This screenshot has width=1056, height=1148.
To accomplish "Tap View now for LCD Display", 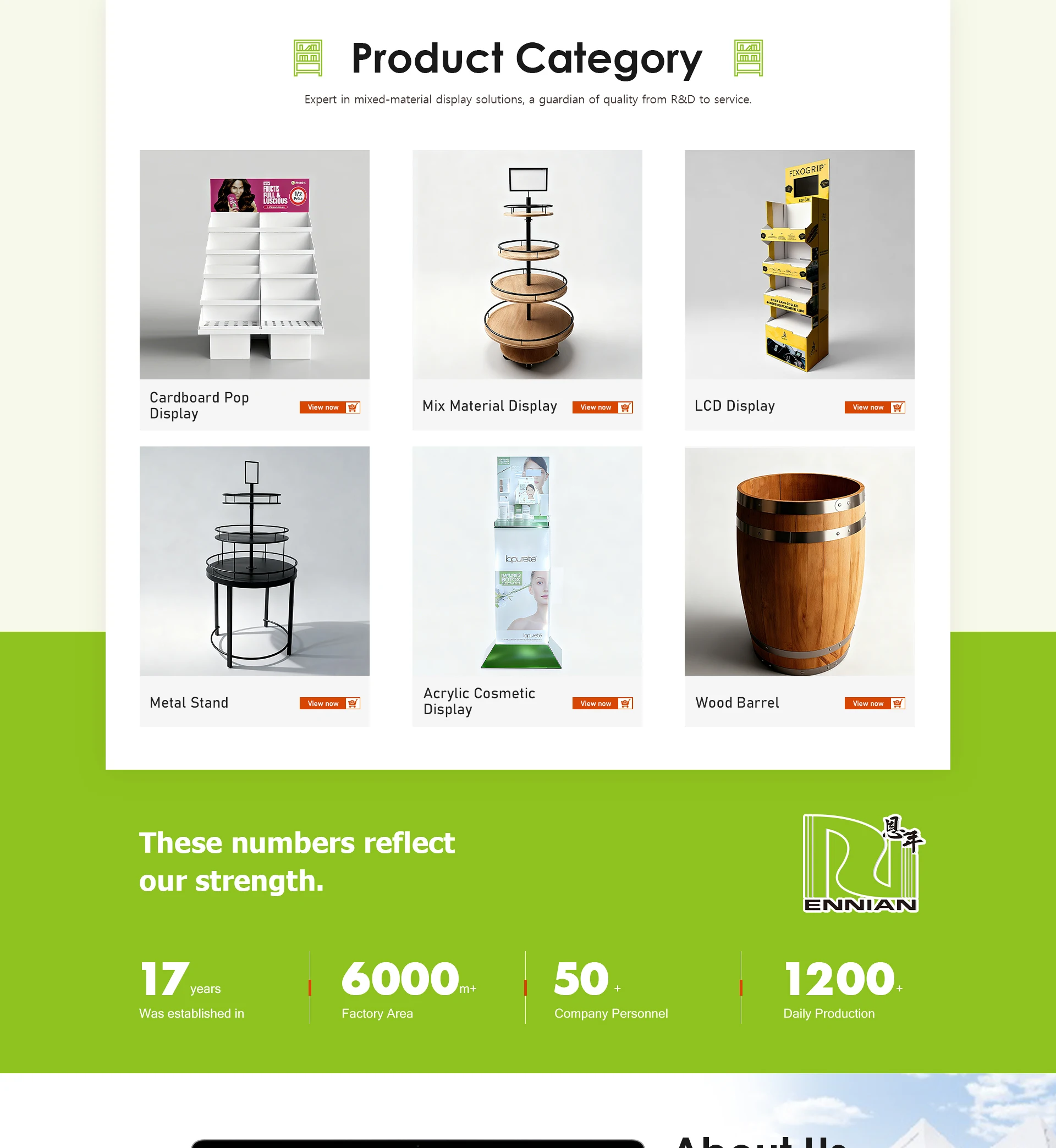I will pos(875,407).
